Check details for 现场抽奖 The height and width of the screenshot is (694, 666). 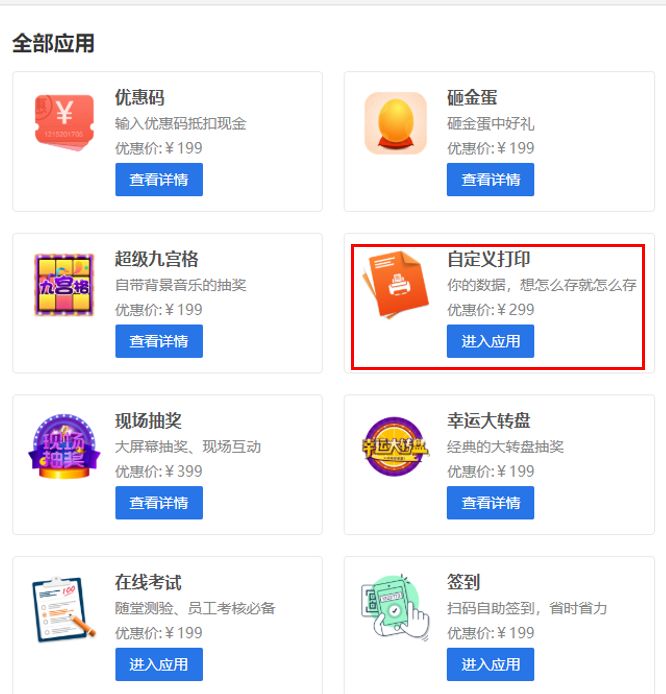[x=159, y=503]
